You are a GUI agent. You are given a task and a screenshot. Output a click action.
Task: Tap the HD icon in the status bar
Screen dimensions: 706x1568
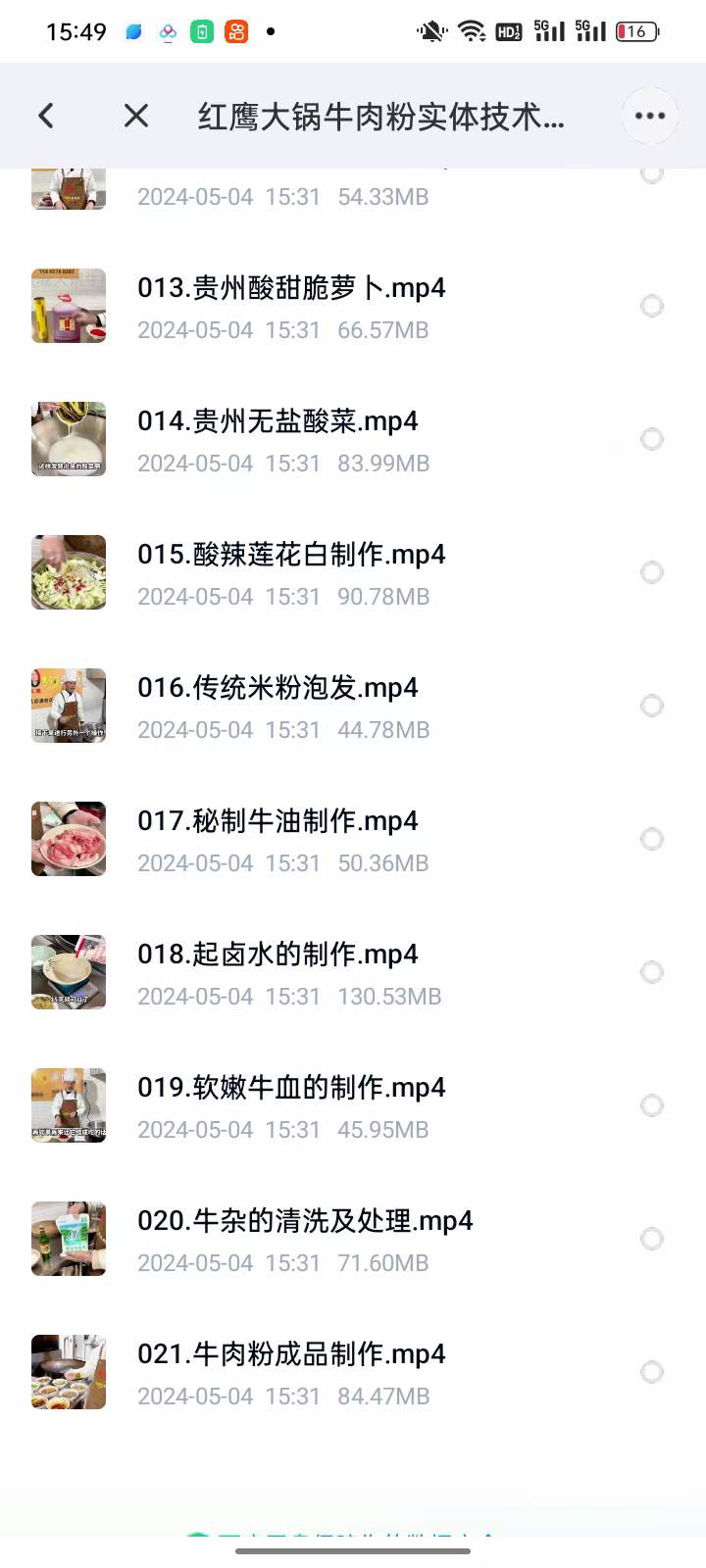[508, 30]
